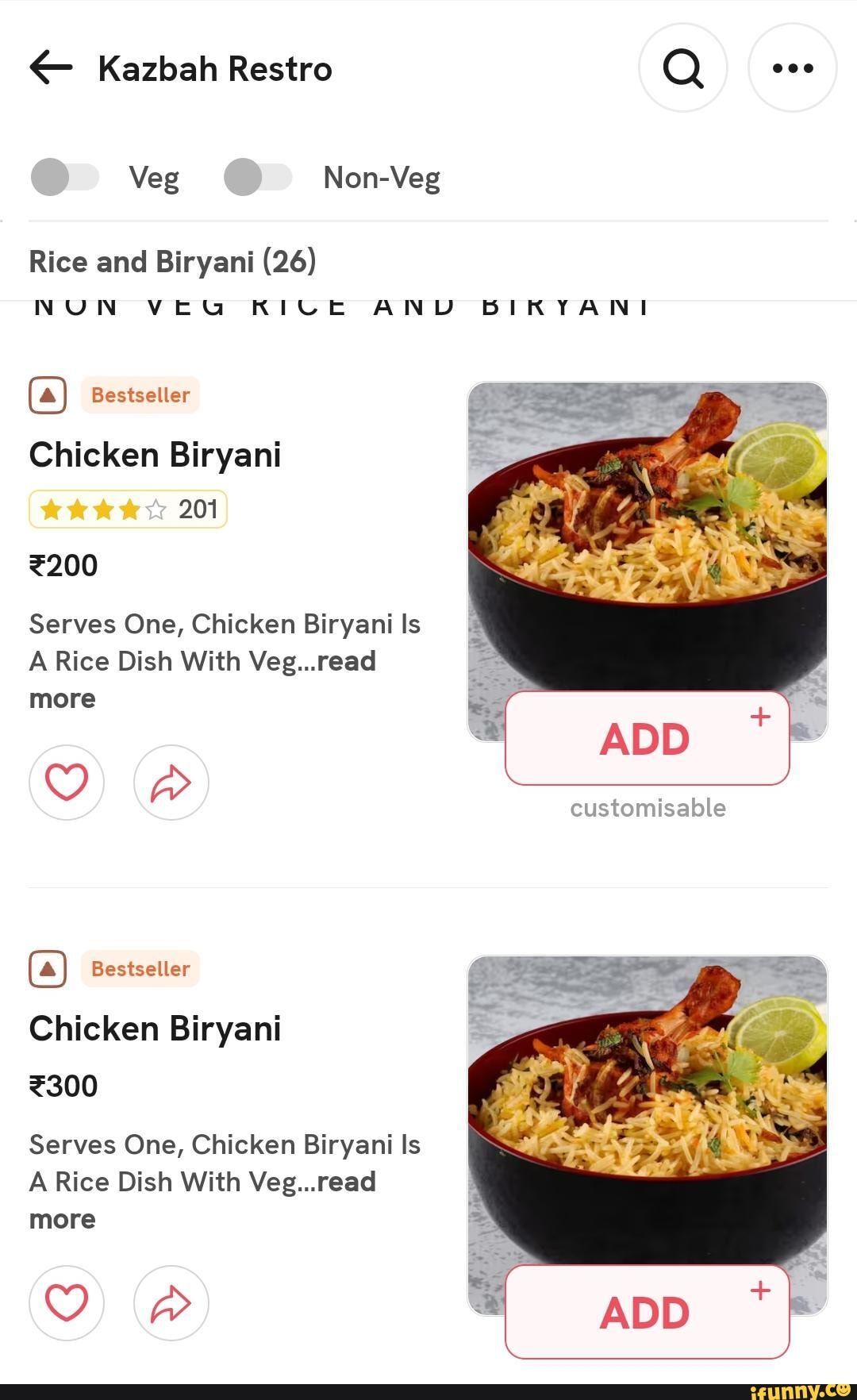Open the three-dot overflow menu

tap(793, 67)
